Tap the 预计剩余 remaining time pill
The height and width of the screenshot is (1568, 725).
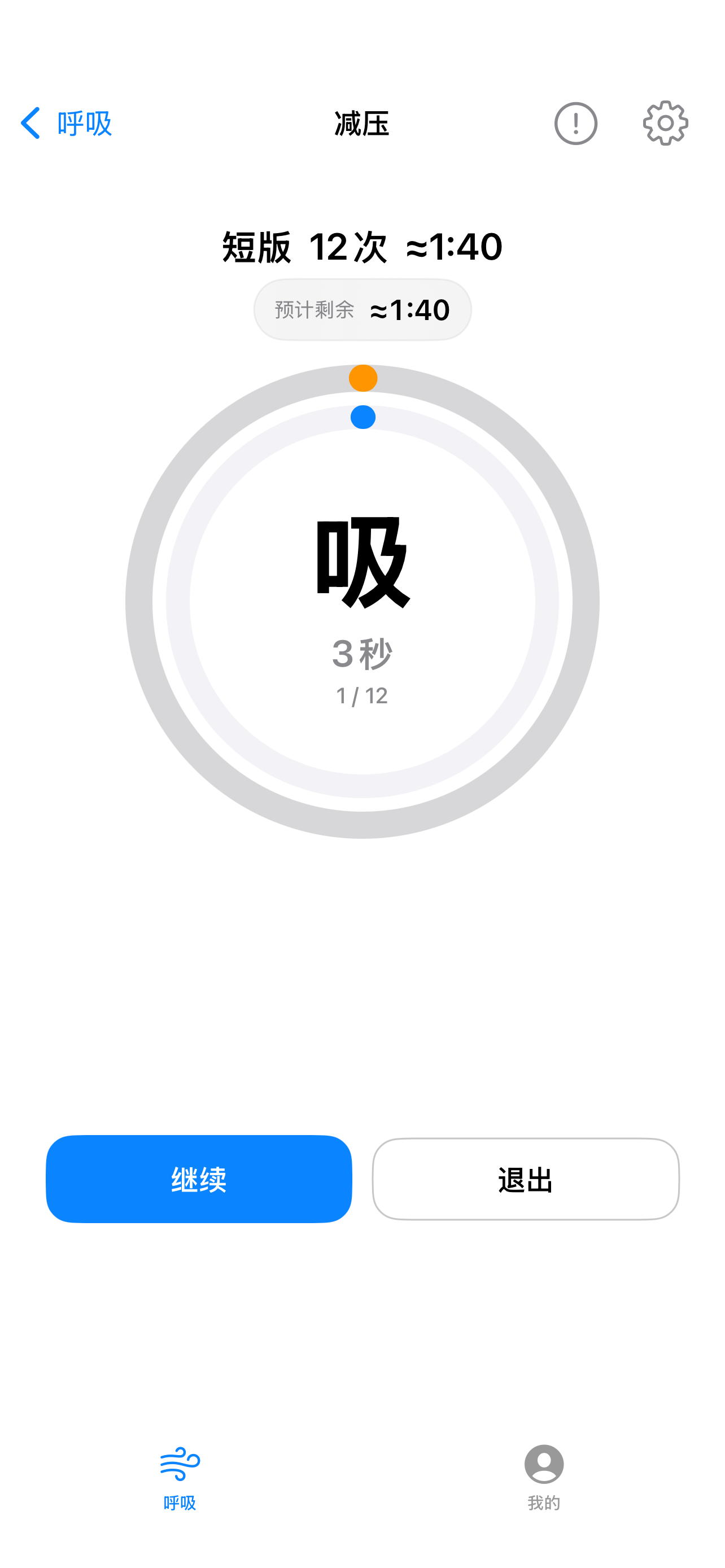click(x=362, y=309)
